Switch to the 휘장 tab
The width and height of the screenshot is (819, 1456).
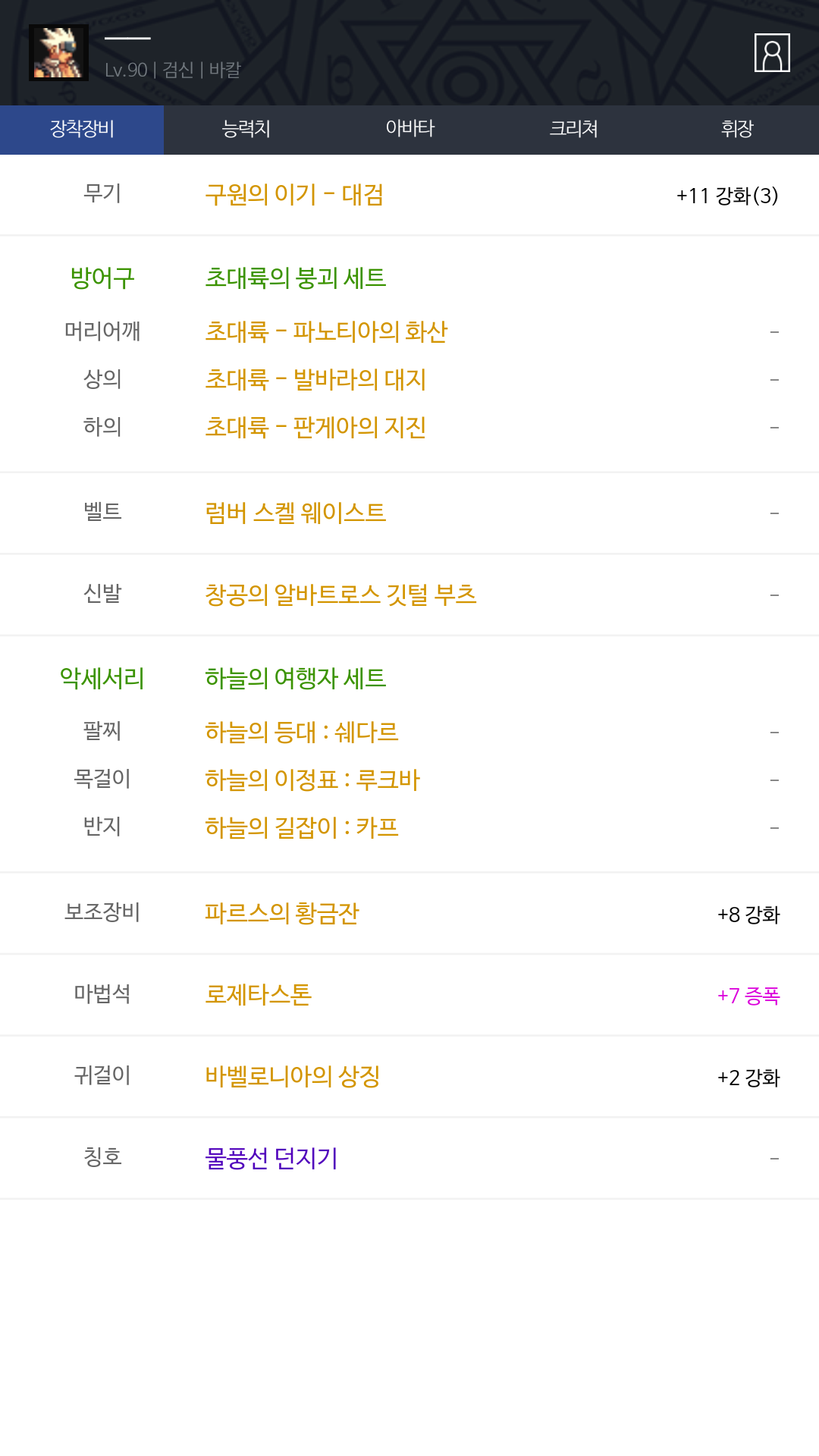pyautogui.click(x=737, y=130)
